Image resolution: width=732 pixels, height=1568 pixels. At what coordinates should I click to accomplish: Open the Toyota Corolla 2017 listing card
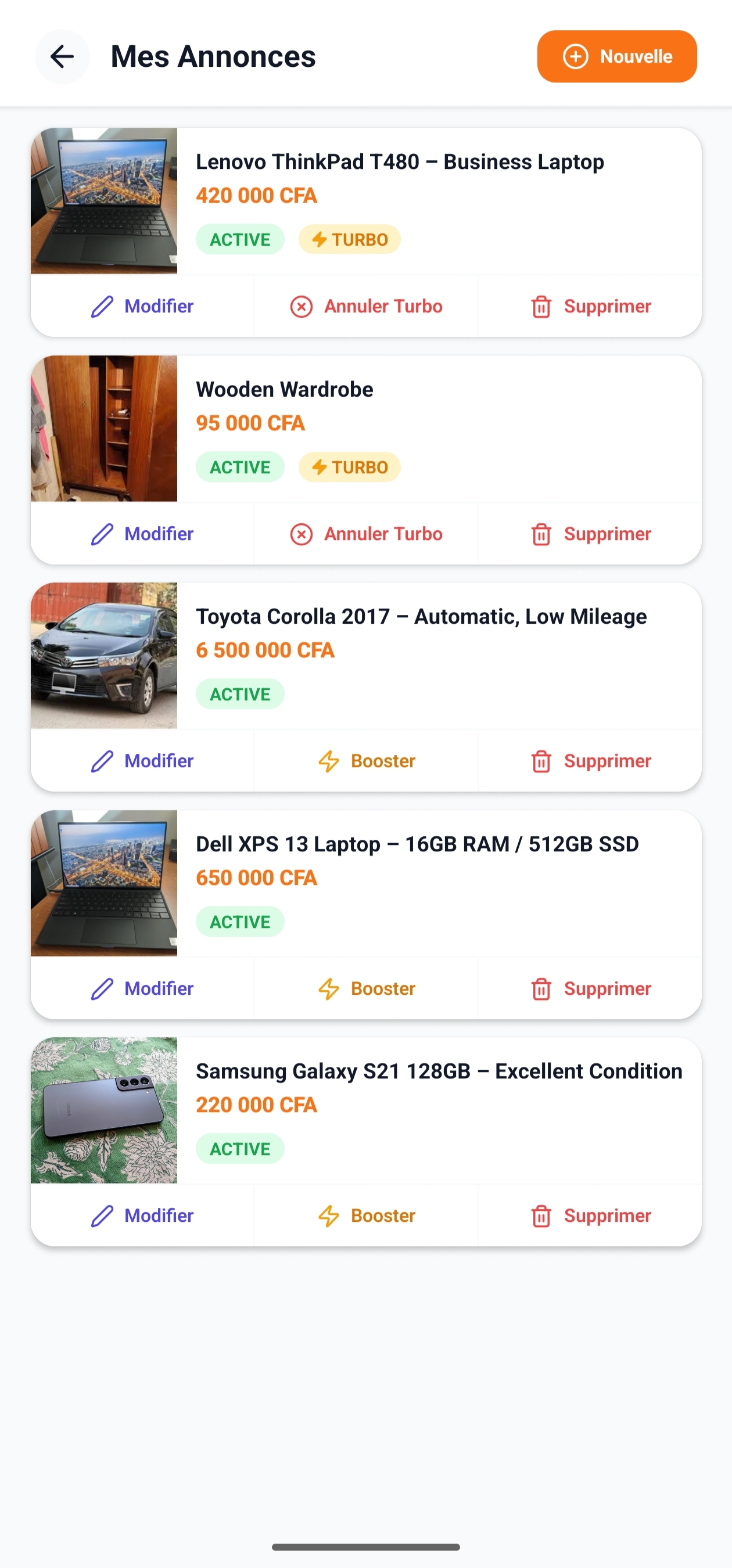point(366,656)
